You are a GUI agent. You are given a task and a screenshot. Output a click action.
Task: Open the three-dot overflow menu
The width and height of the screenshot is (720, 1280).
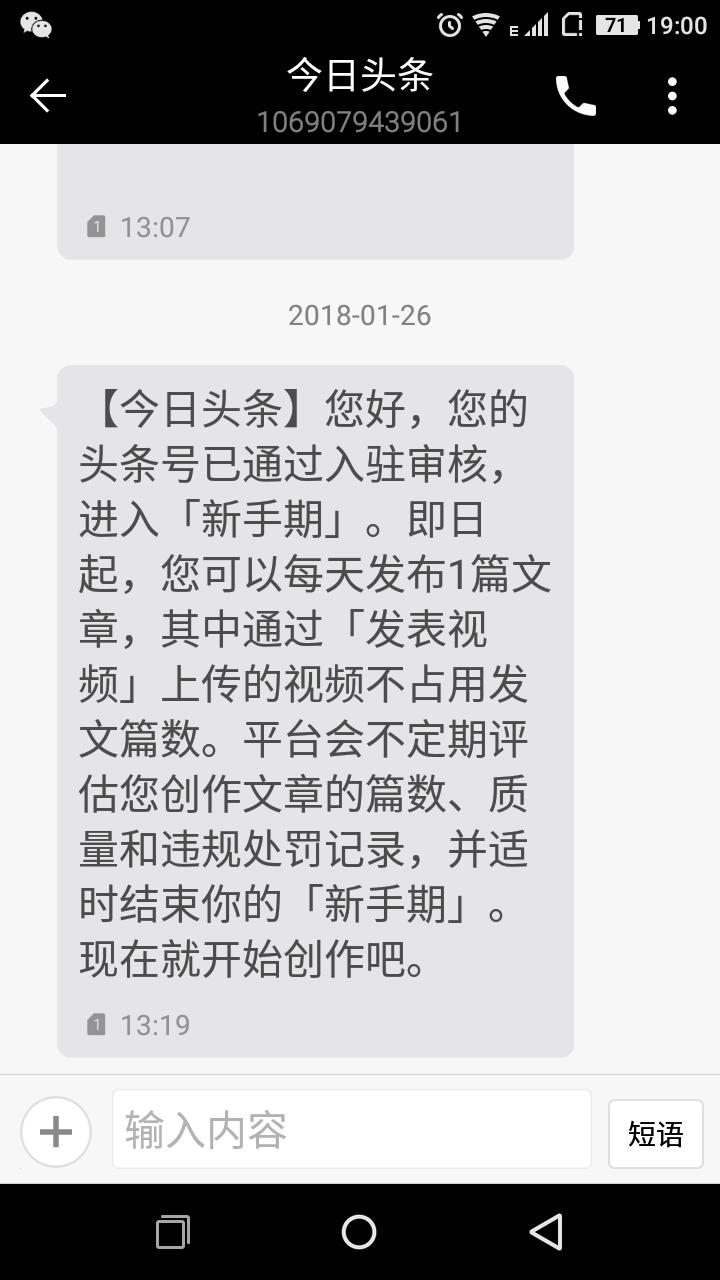point(672,93)
